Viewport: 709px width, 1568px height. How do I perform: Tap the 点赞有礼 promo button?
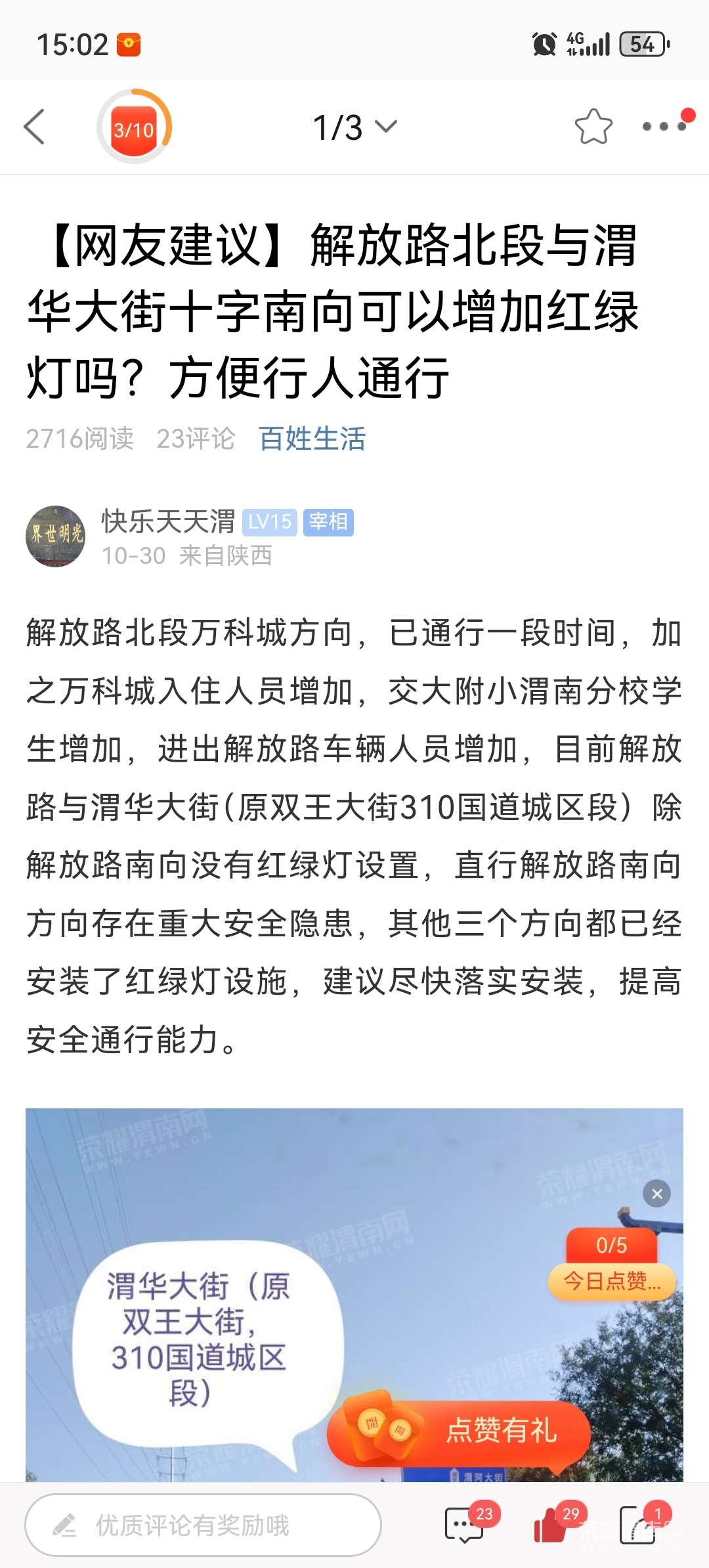(460, 1431)
